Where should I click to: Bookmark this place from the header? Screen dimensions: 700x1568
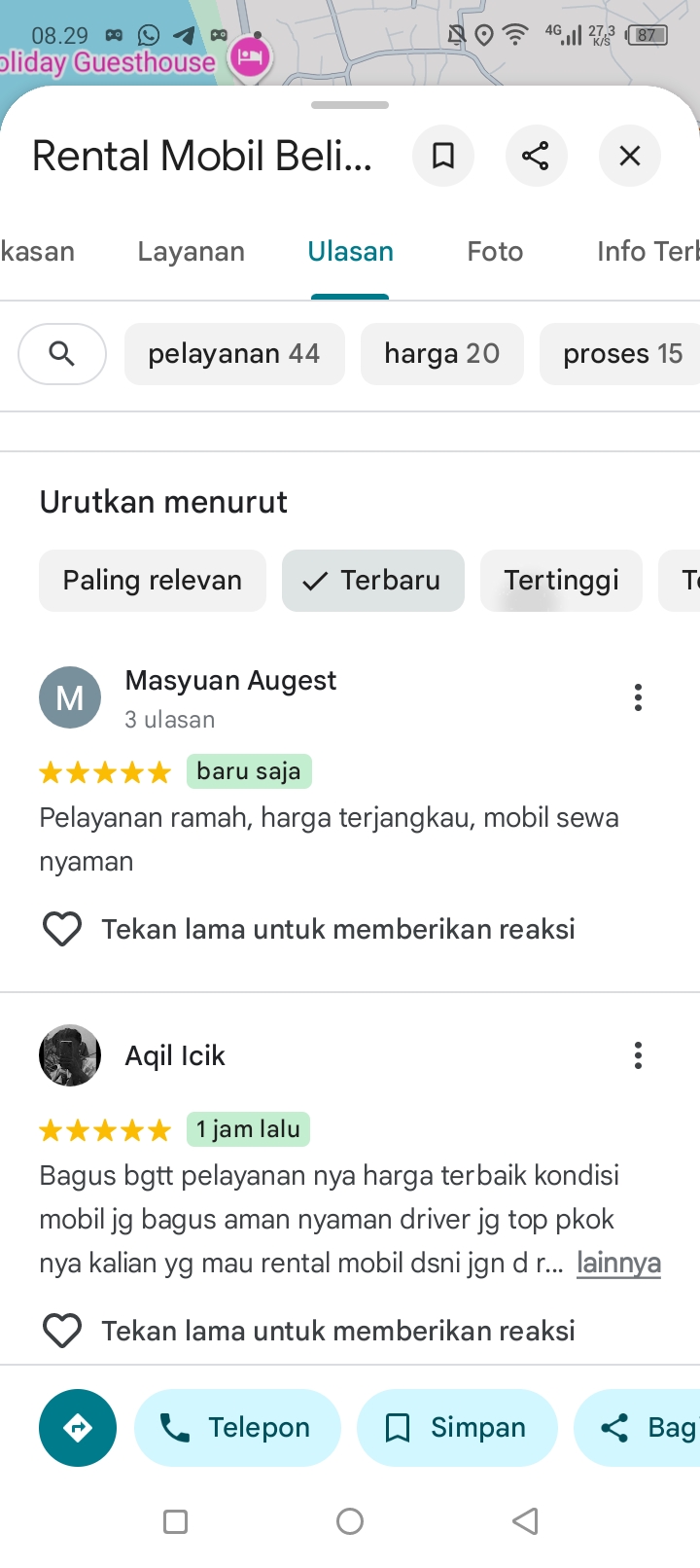(443, 156)
